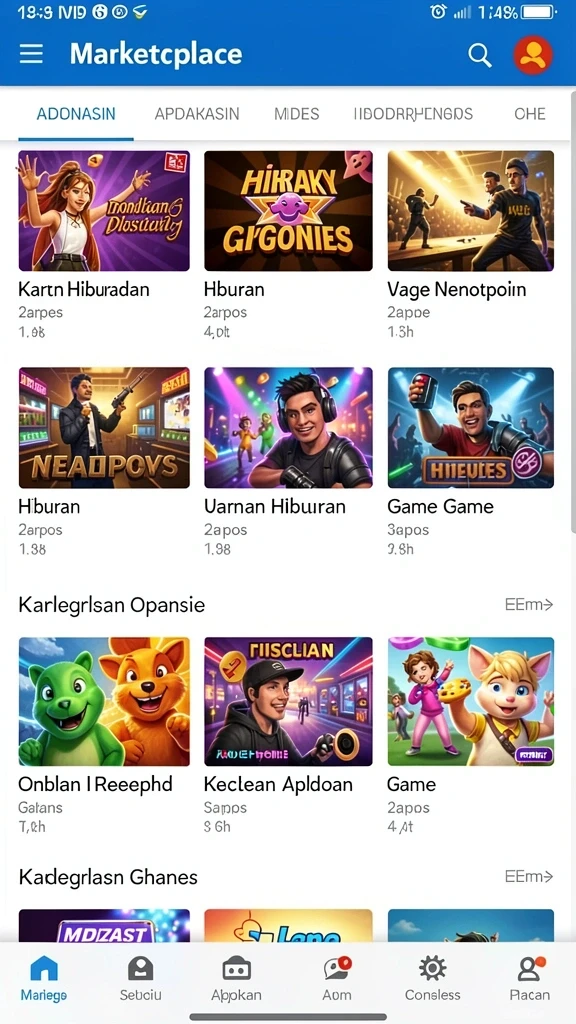This screenshot has width=576, height=1024.
Task: Switch to the Sebciu bottom tab
Action: [x=140, y=978]
